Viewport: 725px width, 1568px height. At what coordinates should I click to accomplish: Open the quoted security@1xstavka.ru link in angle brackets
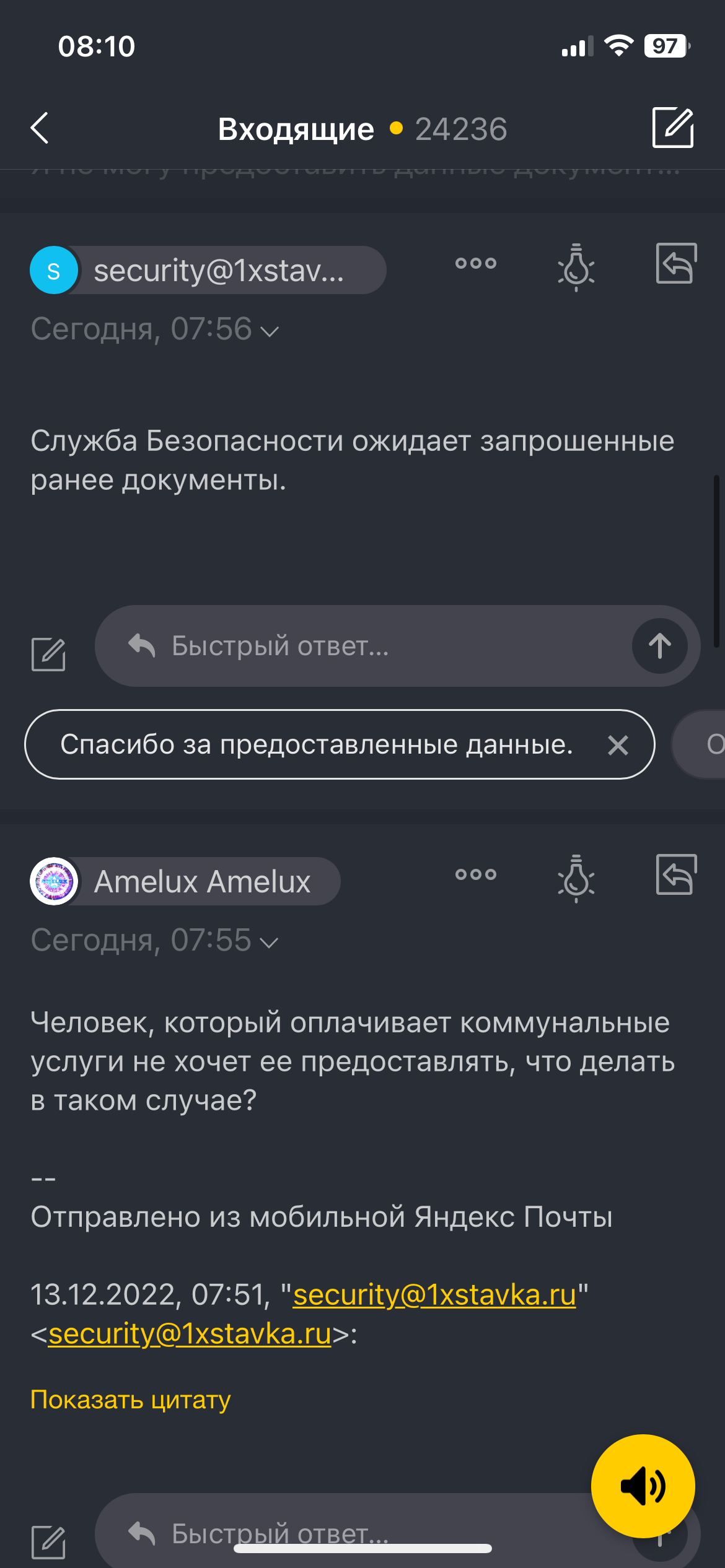pyautogui.click(x=190, y=1333)
